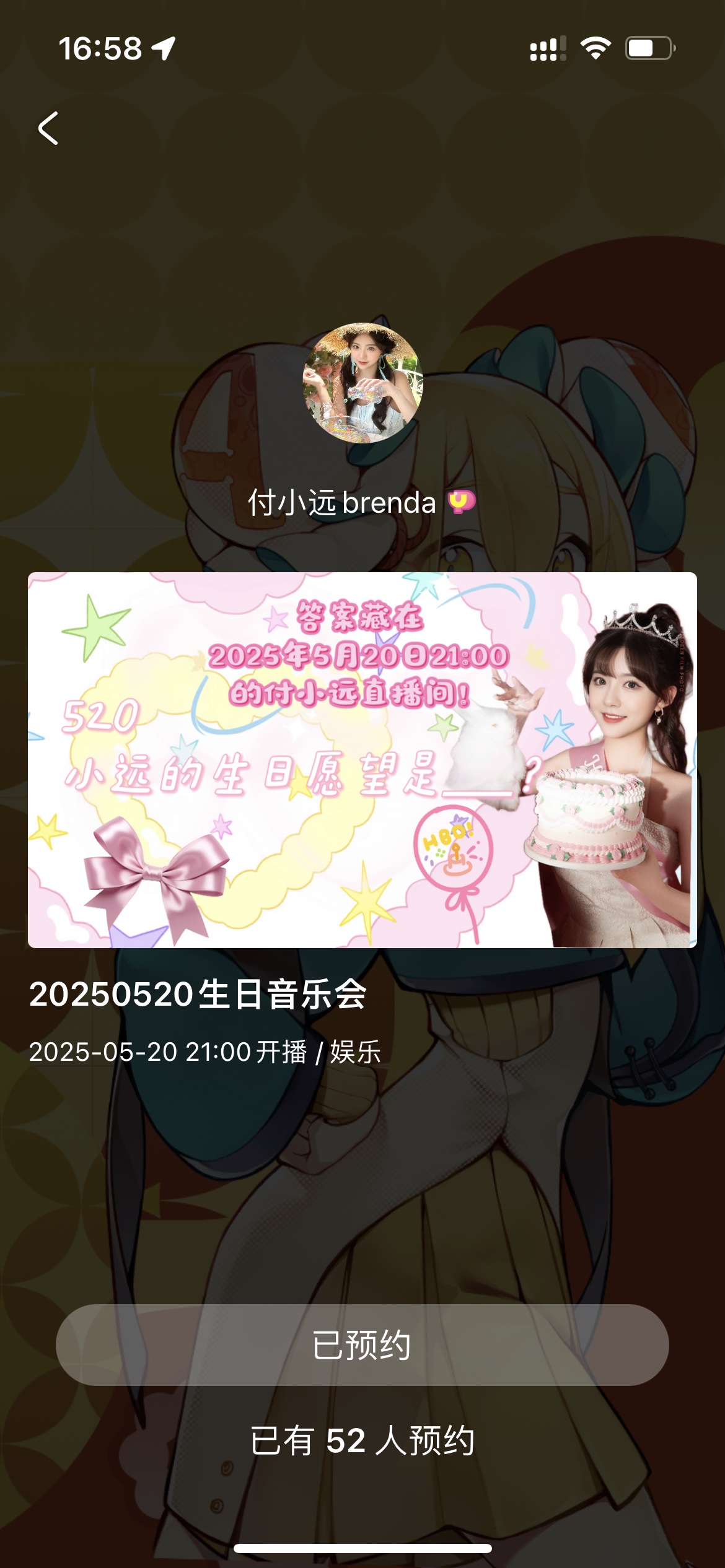
Task: Open the birthday concert banner image
Action: point(362,760)
